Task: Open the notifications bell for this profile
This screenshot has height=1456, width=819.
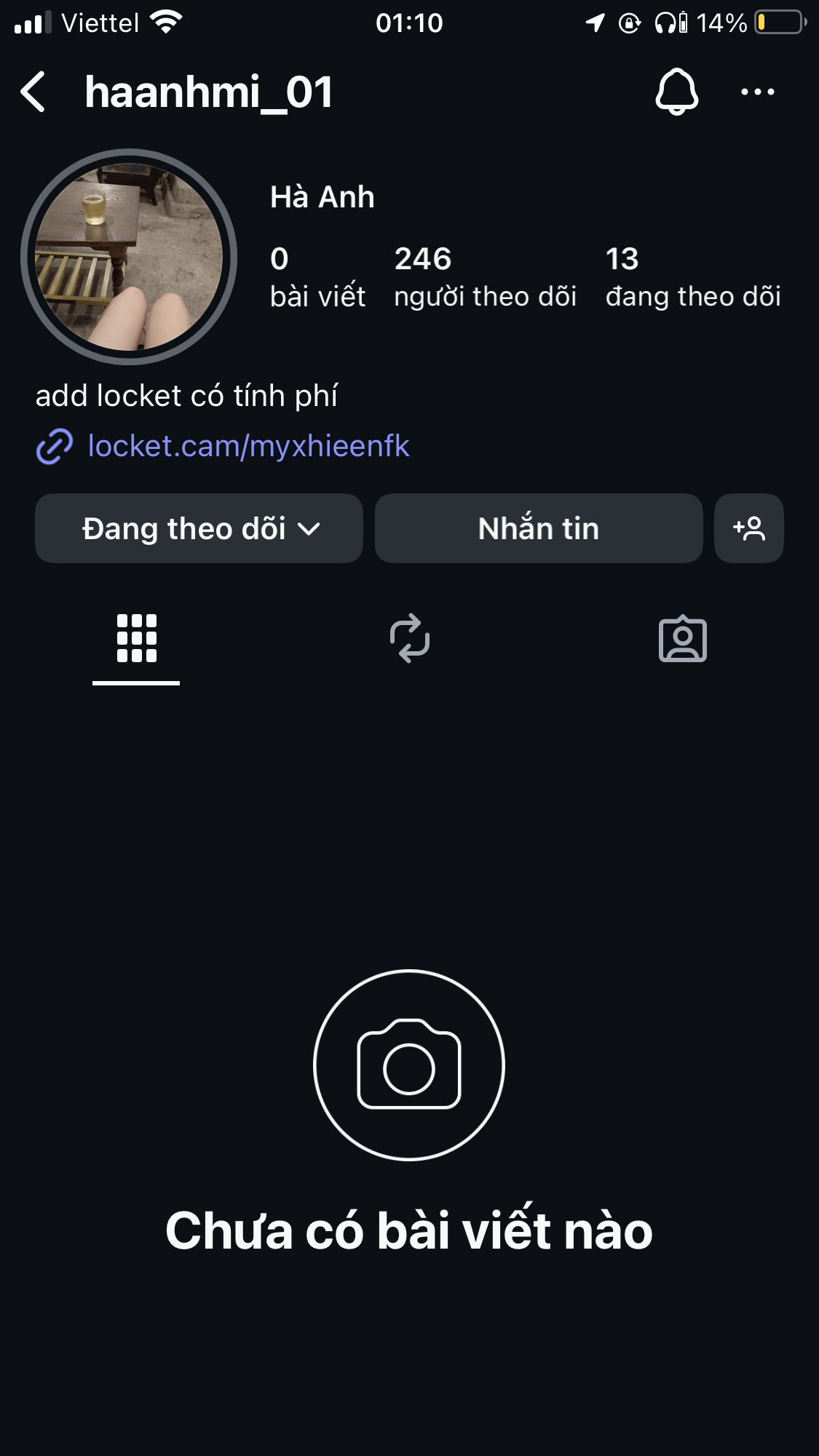Action: tap(677, 92)
